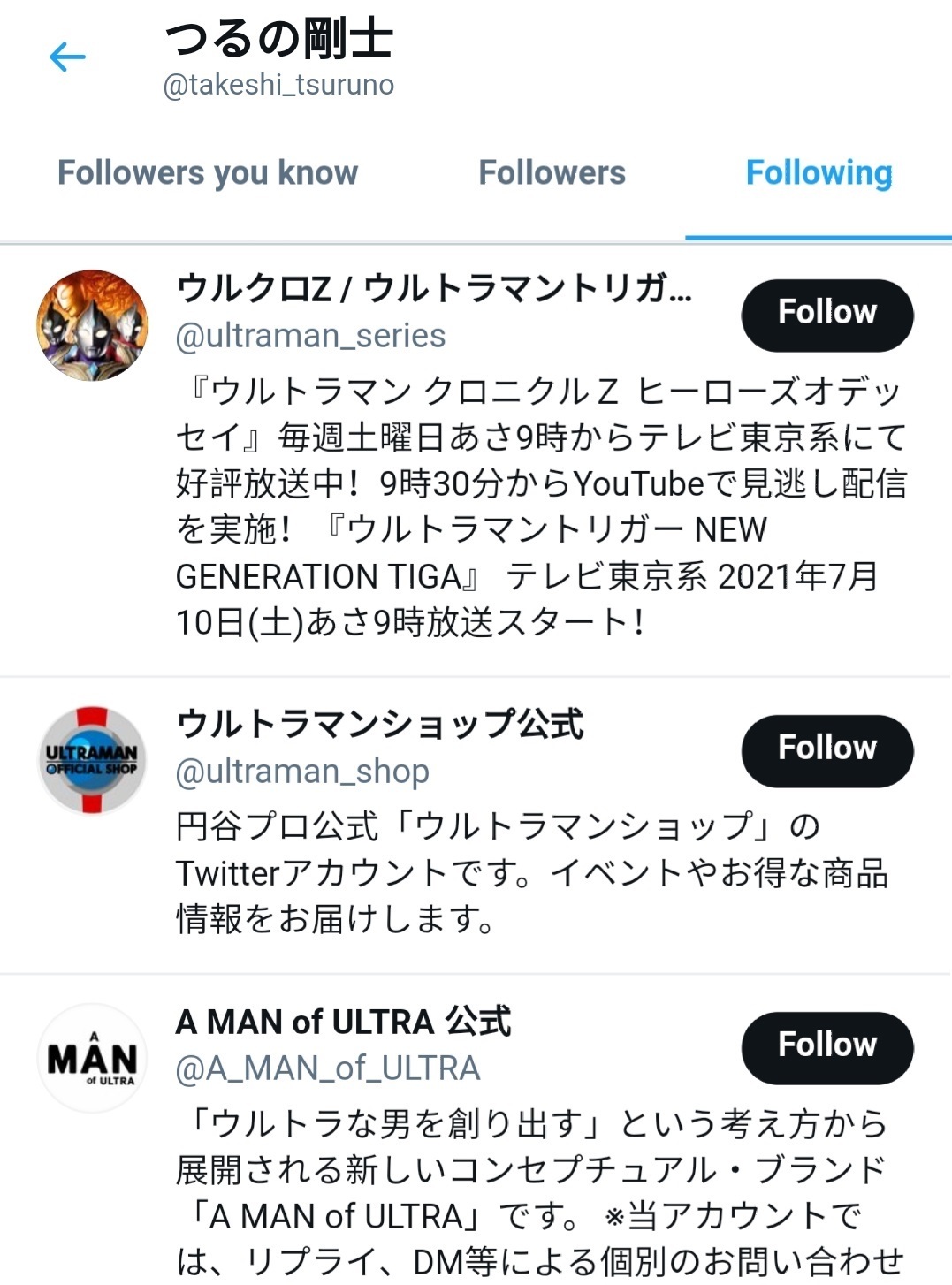The width and height of the screenshot is (952, 1285).
Task: Select the Following tab
Action: [x=819, y=173]
